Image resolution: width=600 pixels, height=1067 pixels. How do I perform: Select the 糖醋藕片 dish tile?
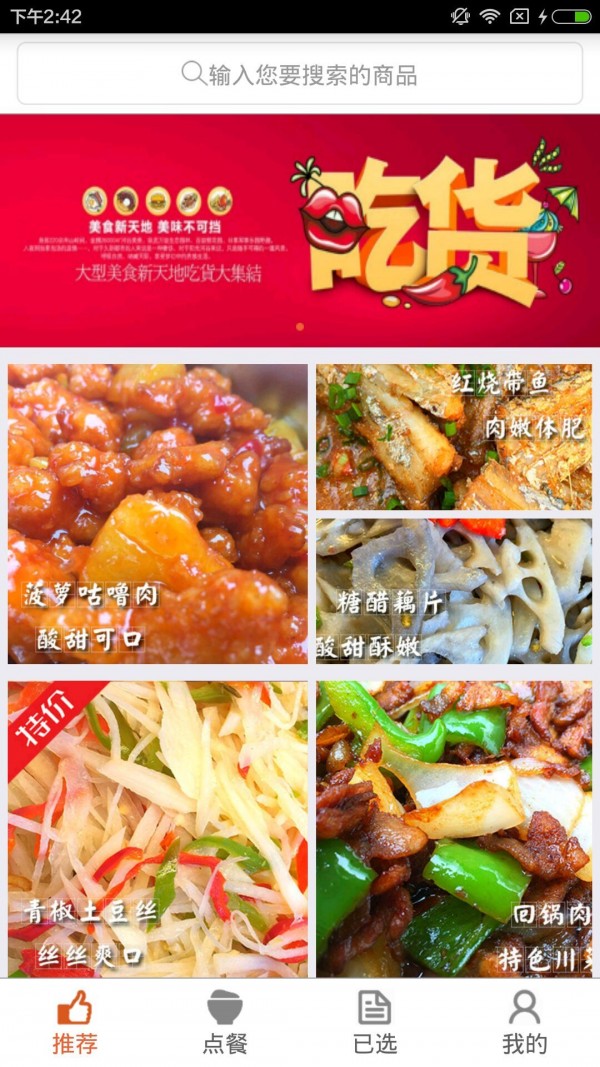click(x=454, y=591)
